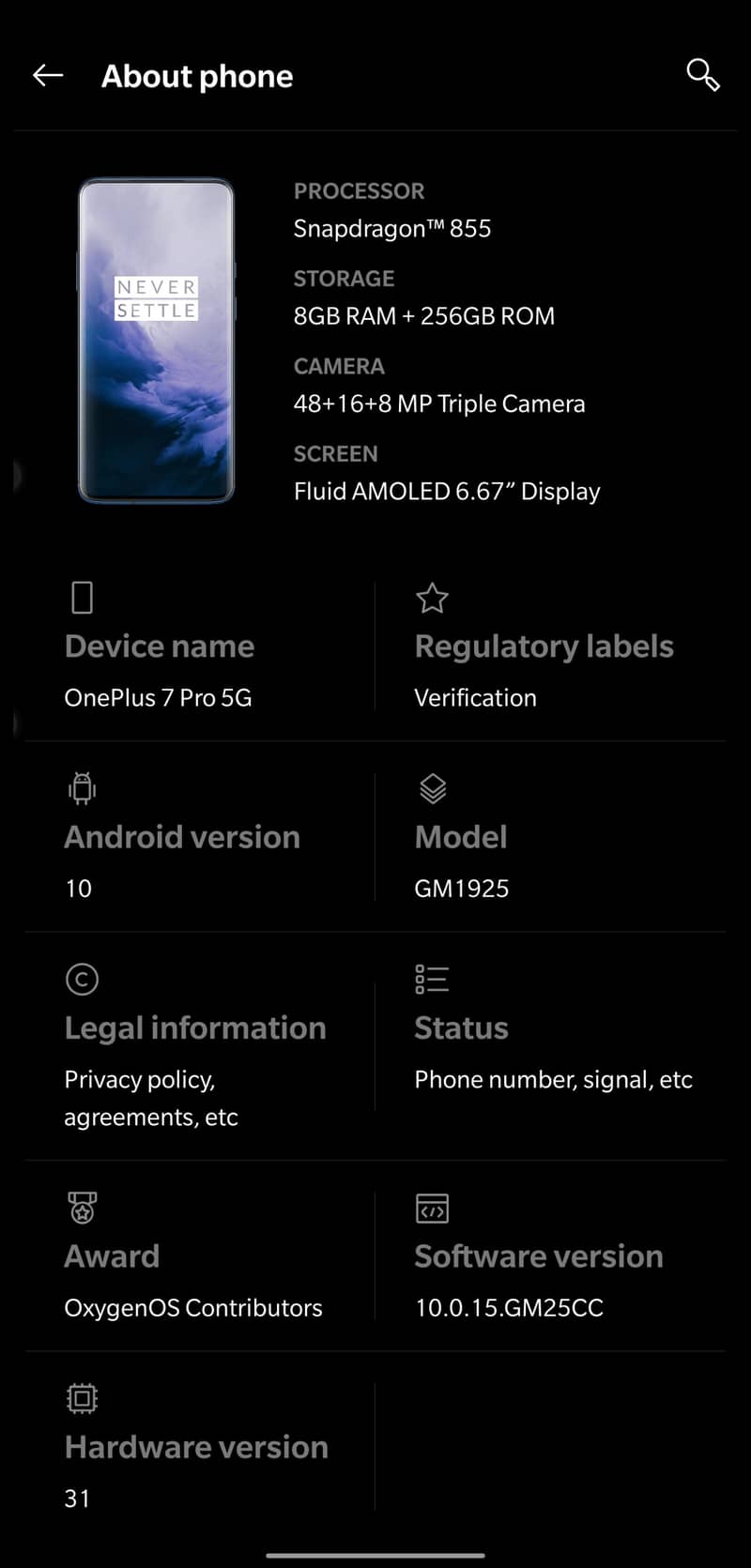Tap the layers icon above Model

[433, 789]
